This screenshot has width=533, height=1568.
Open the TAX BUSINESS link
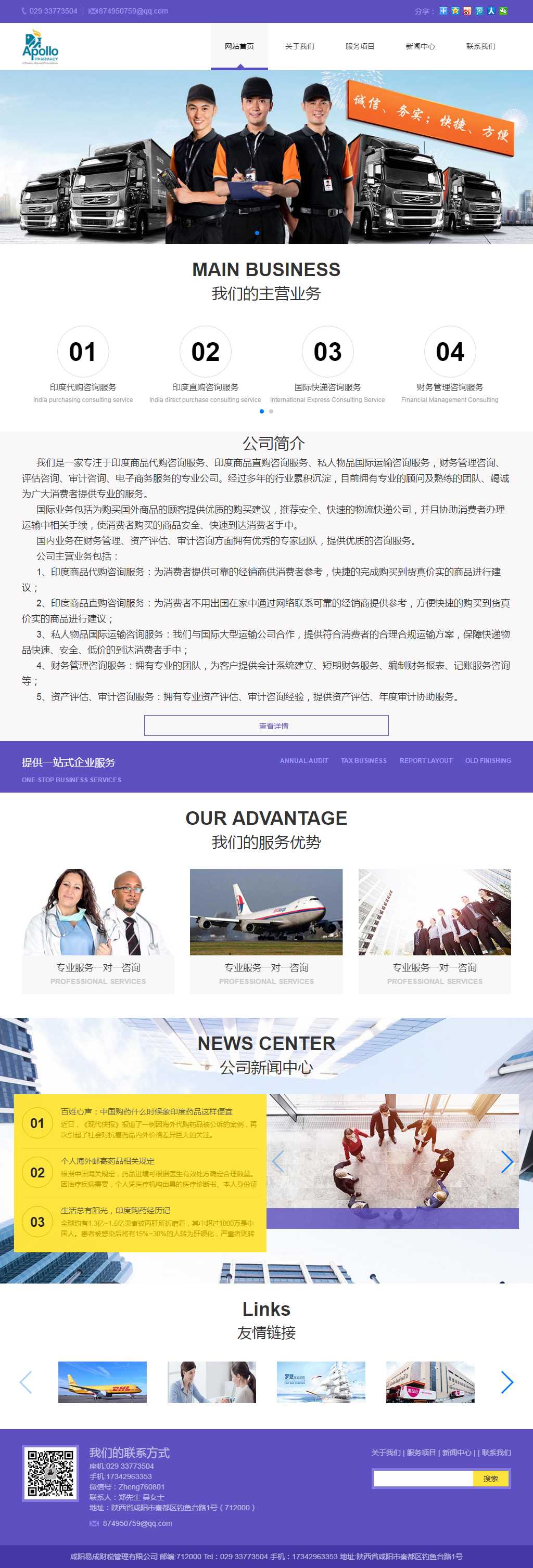click(364, 761)
